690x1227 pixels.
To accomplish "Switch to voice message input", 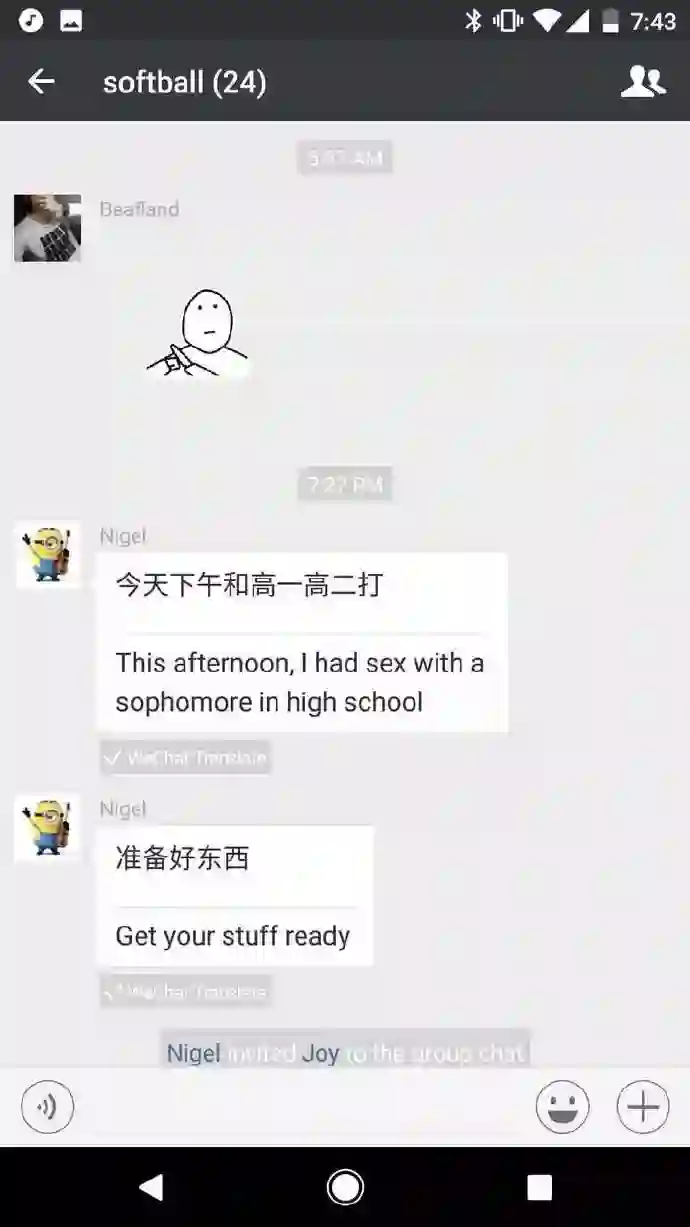I will [x=47, y=1107].
